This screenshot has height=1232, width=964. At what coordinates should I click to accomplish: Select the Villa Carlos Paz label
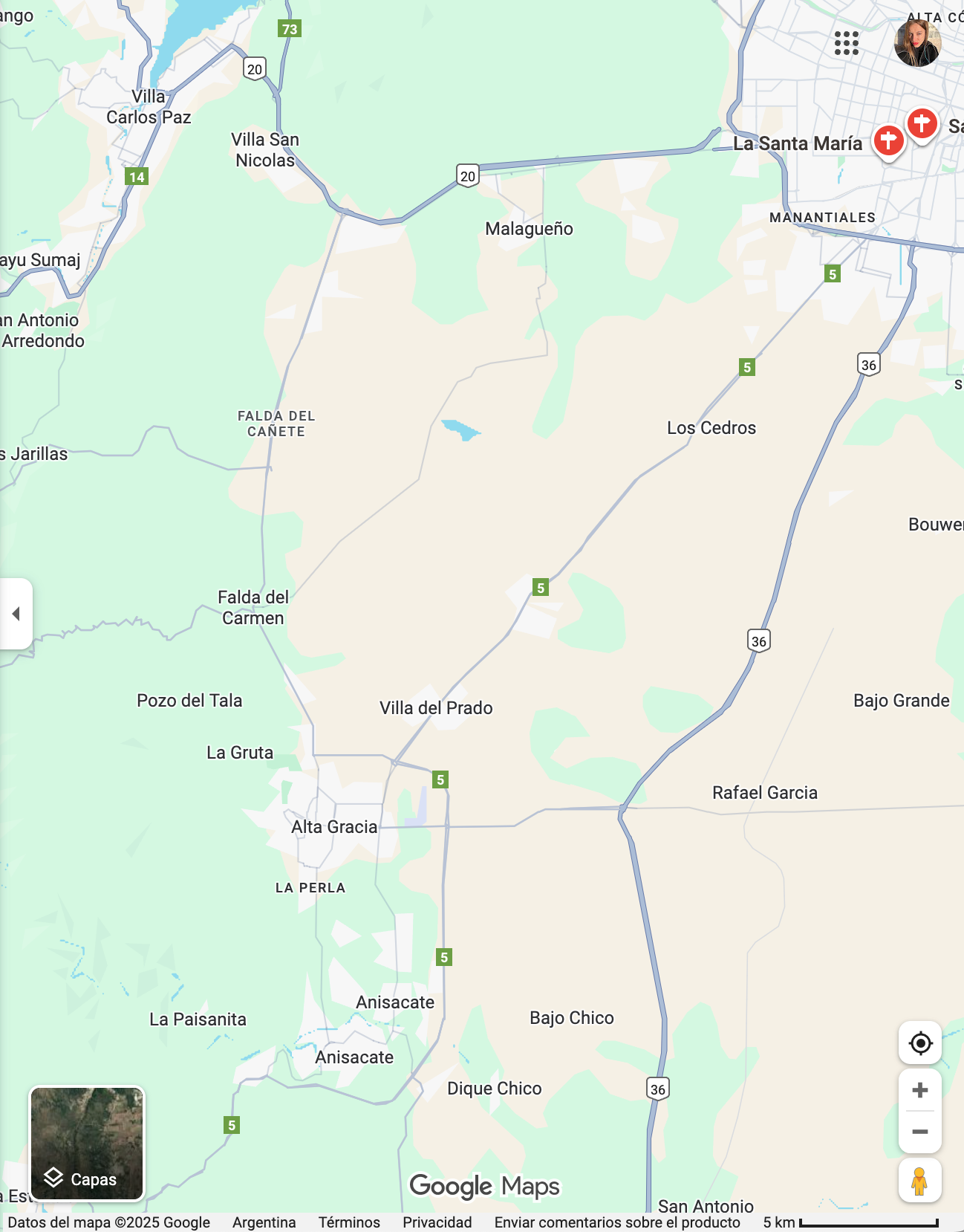(x=149, y=107)
